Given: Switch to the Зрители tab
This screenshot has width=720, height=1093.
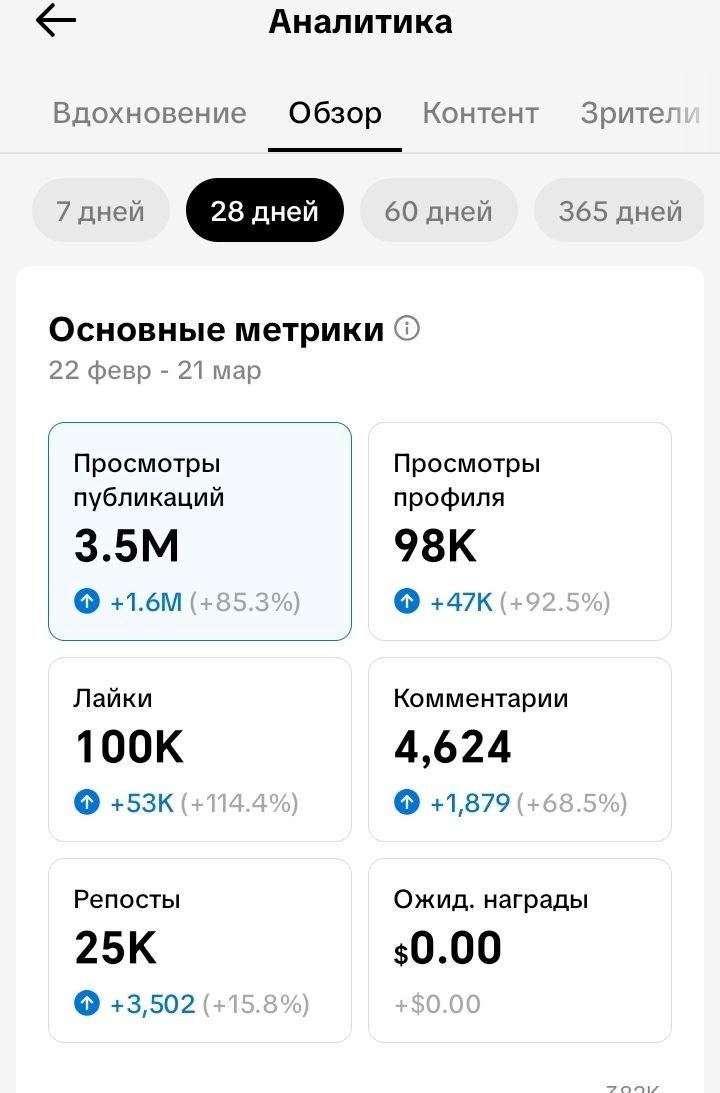Looking at the screenshot, I should pos(640,113).
